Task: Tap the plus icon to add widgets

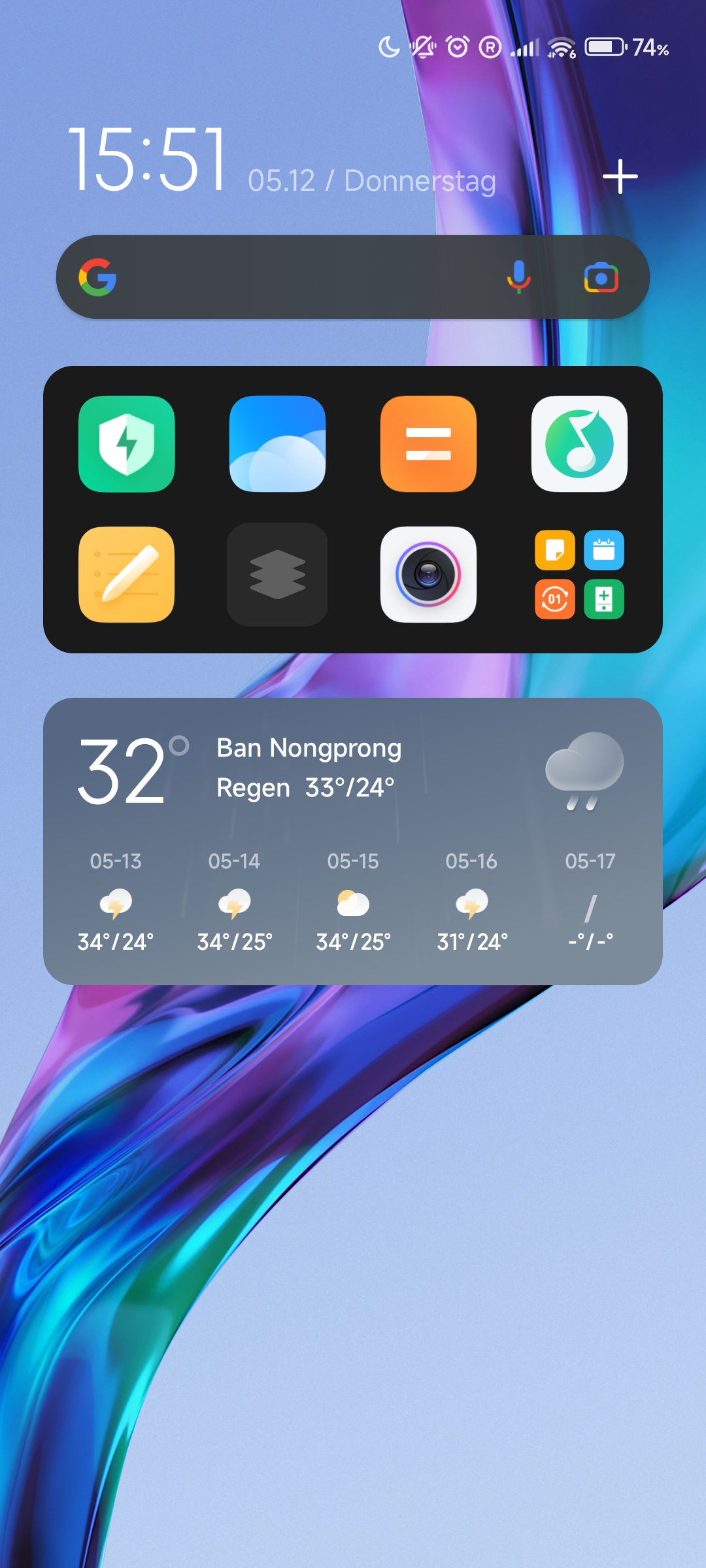Action: [620, 176]
